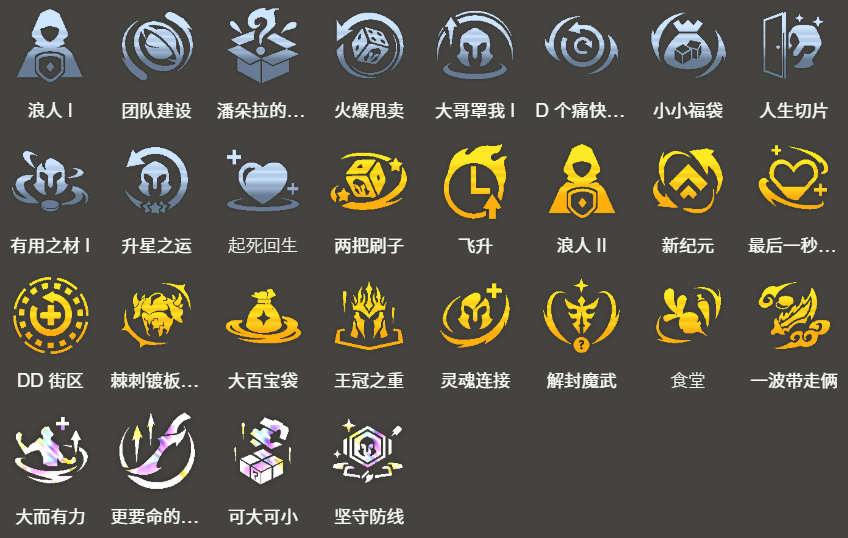The height and width of the screenshot is (538, 848).
Task: Choose the 大哥罩我 I augment
Action: click(475, 48)
